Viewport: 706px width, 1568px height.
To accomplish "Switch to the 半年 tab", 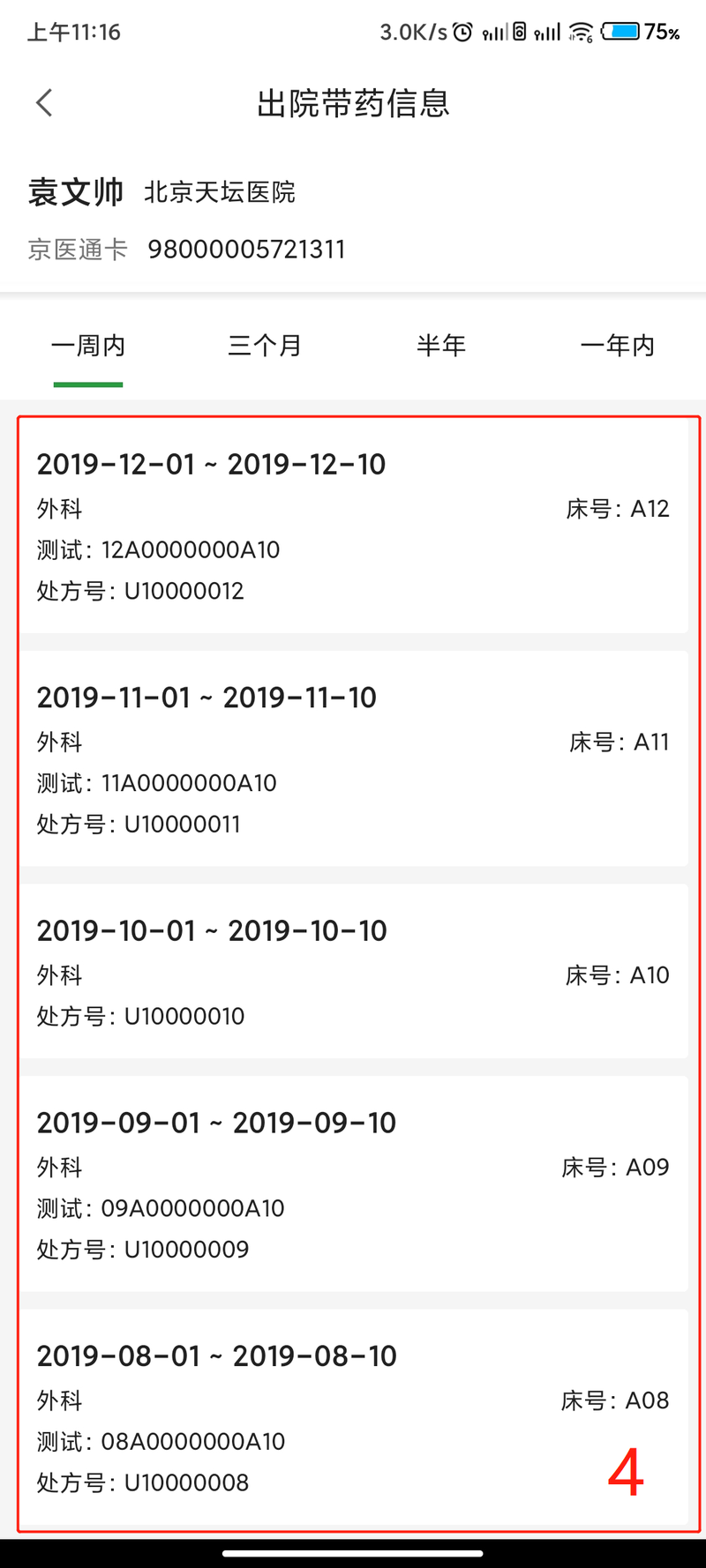I will pos(441,346).
